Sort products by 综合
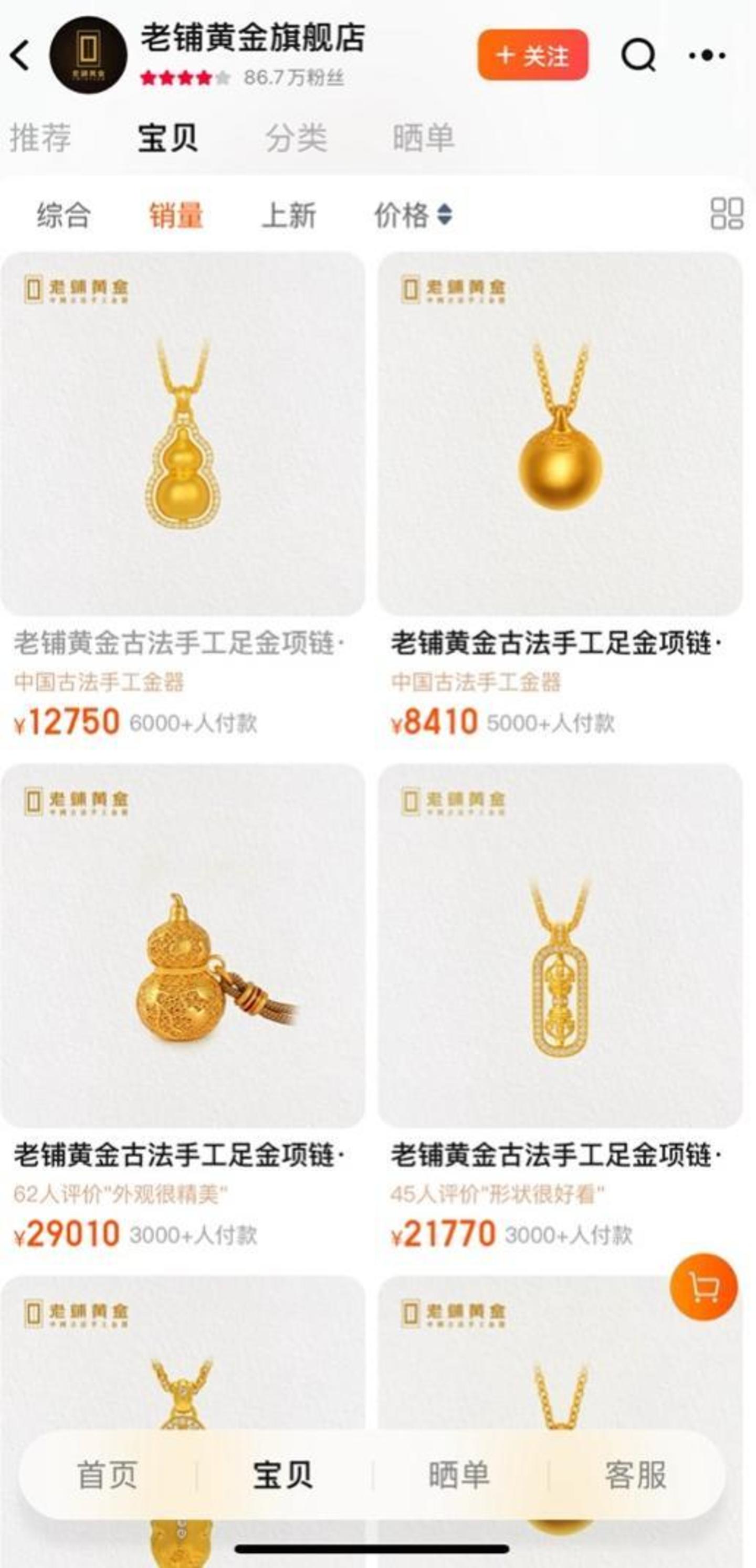 (64, 215)
